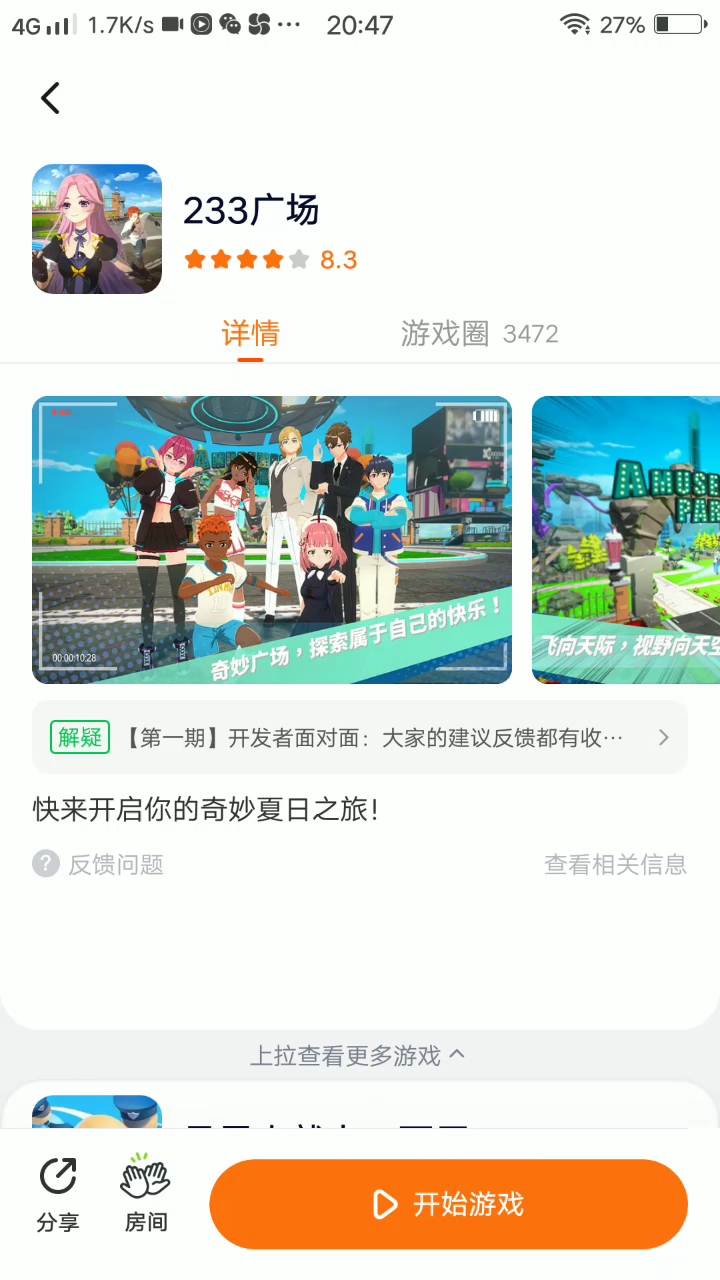Expand 上拉查看更多游戏 to see more games
The height and width of the screenshot is (1280, 720).
pyautogui.click(x=358, y=1056)
